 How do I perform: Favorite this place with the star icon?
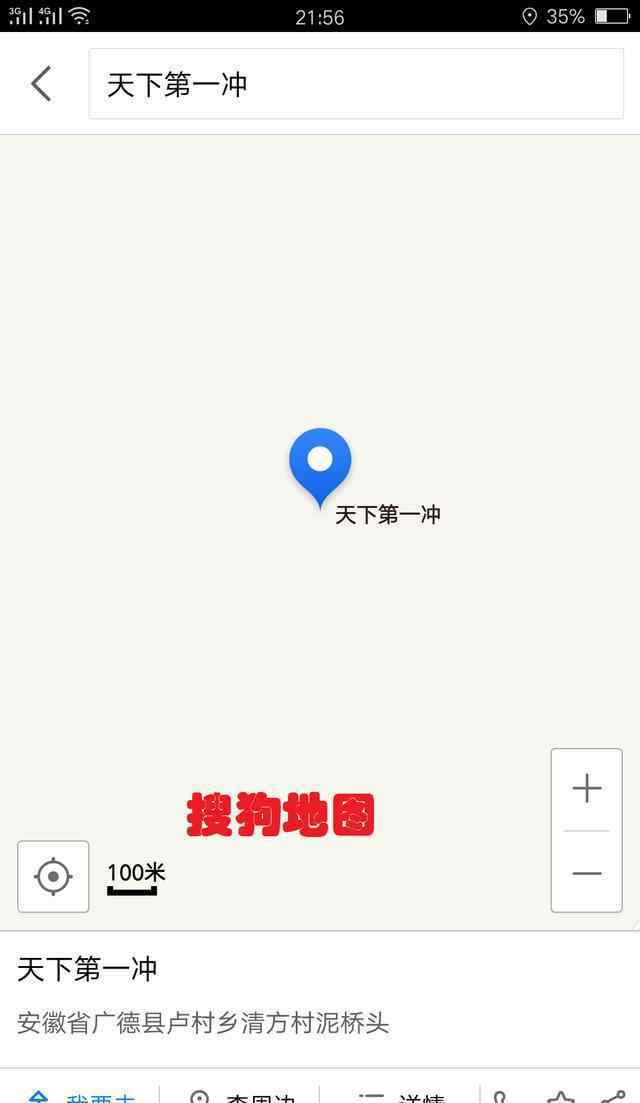(561, 1096)
